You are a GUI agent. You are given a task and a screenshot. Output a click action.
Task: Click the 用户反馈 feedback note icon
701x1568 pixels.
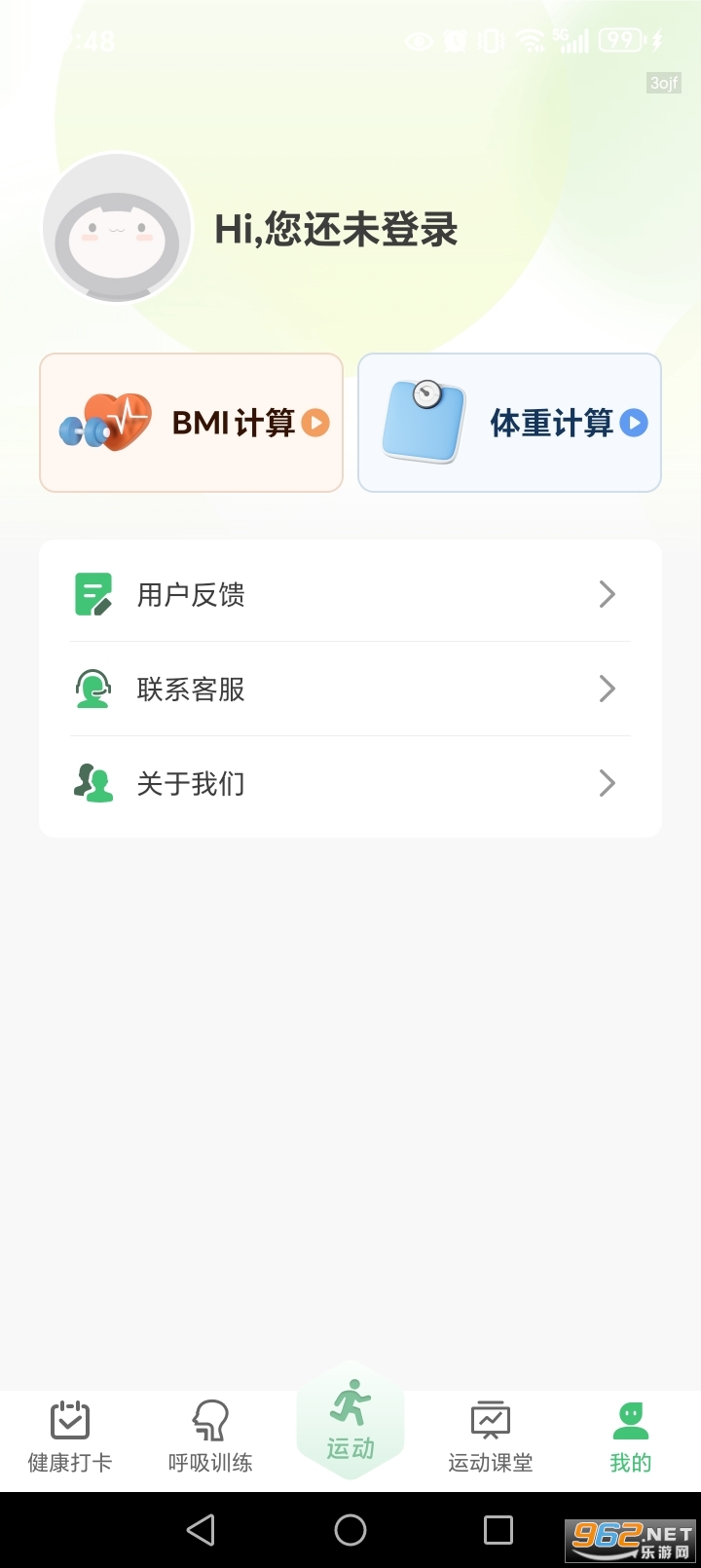click(92, 593)
